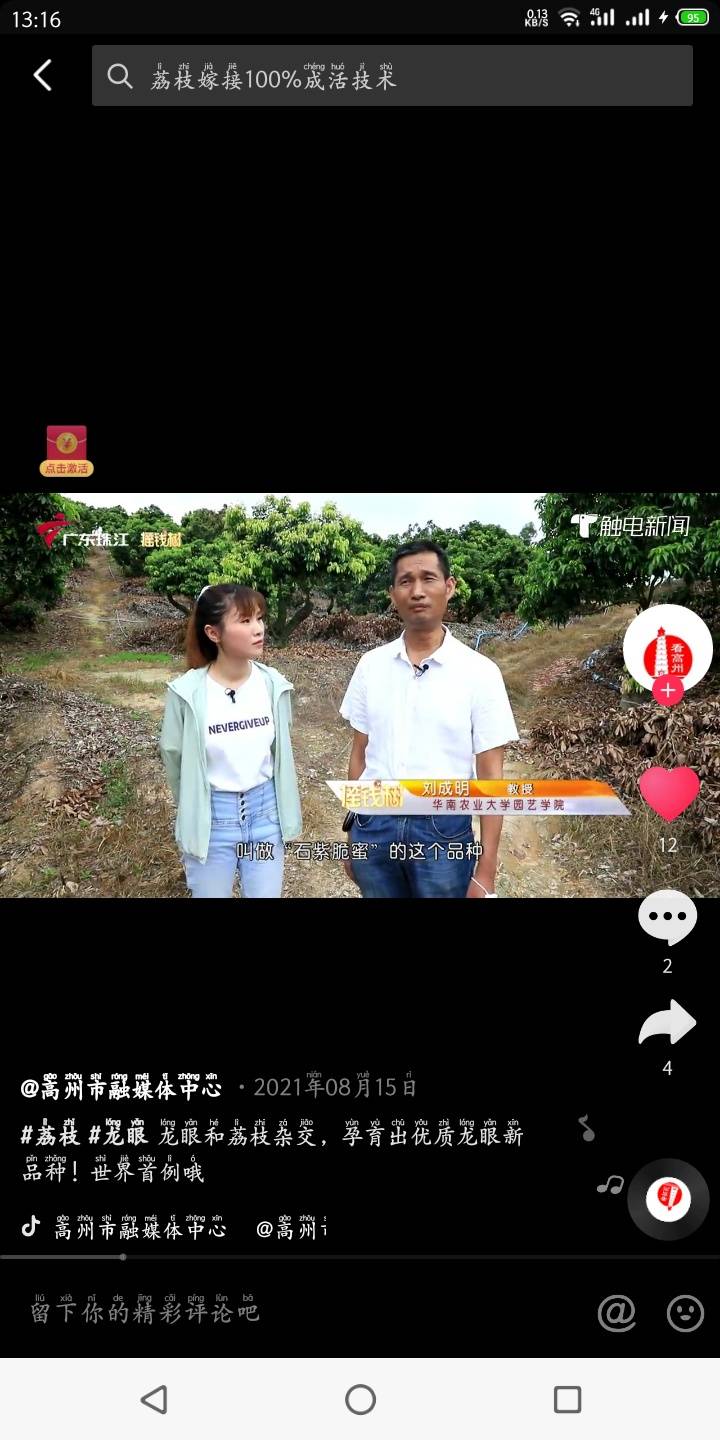The image size is (720, 1440).
Task: Share this video with the arrow icon
Action: (667, 1023)
